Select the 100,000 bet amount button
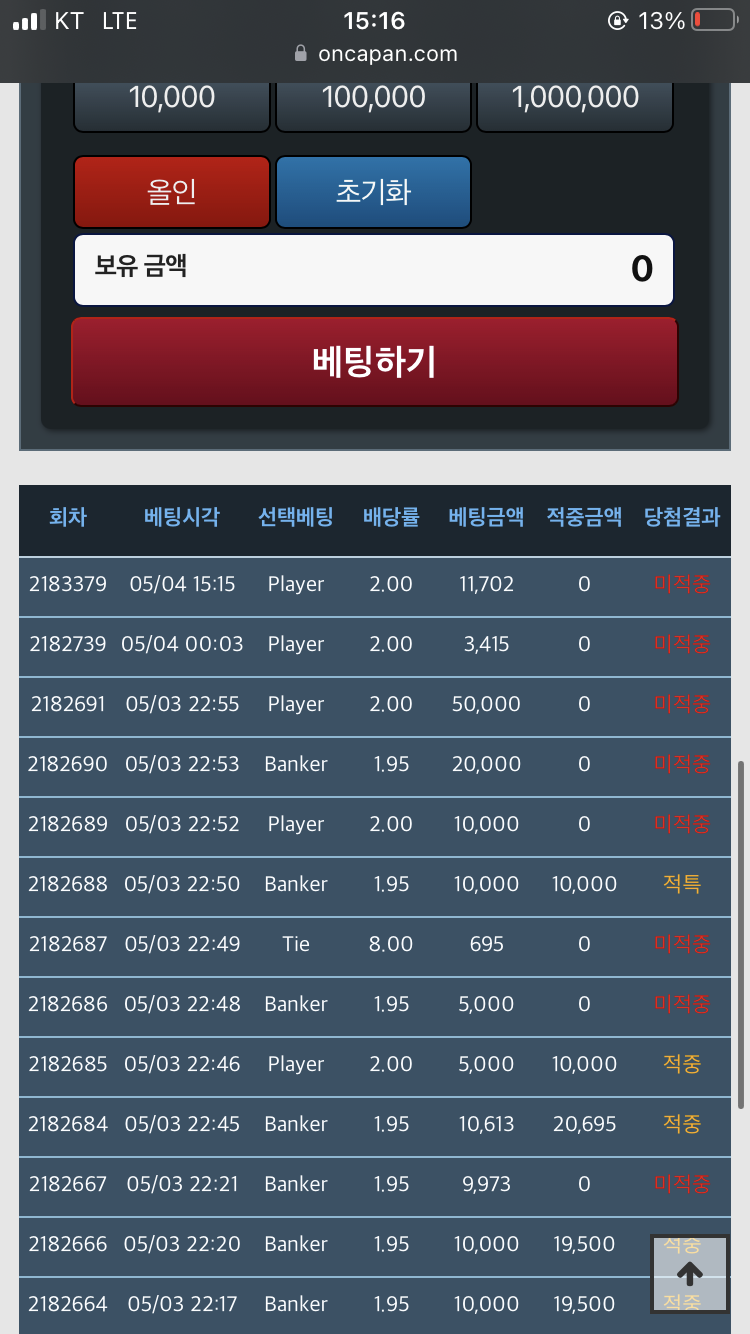Viewport: 750px width, 1334px height. 373,105
